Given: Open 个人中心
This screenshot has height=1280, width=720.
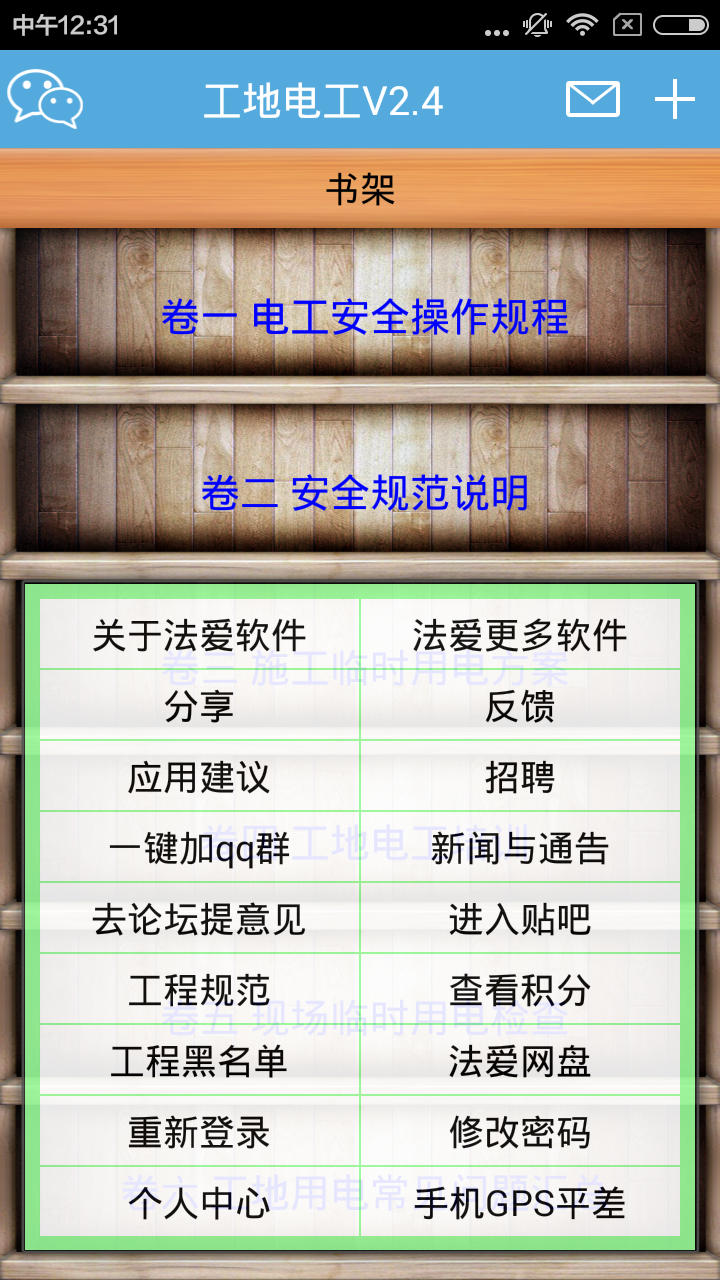Looking at the screenshot, I should [199, 1203].
